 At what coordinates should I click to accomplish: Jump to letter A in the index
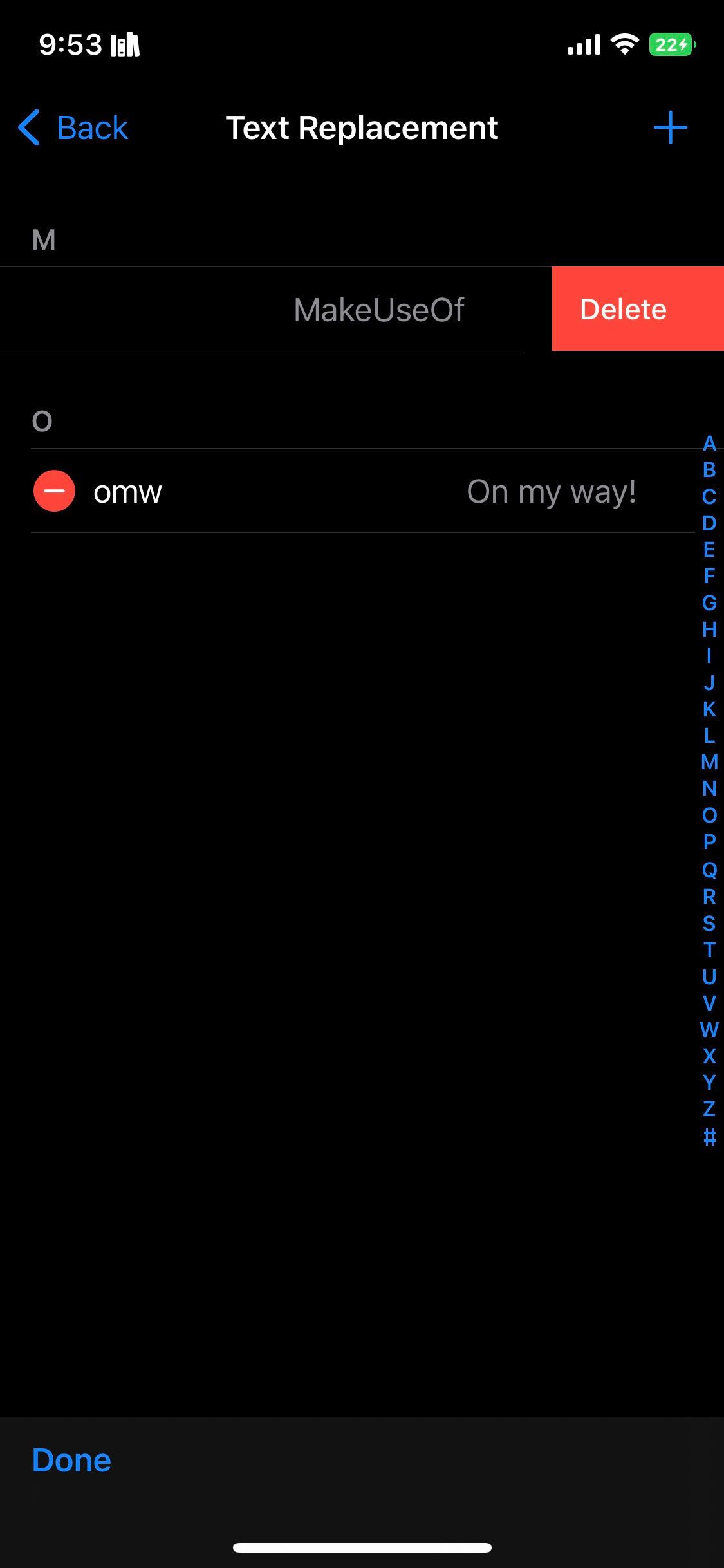[x=709, y=443]
